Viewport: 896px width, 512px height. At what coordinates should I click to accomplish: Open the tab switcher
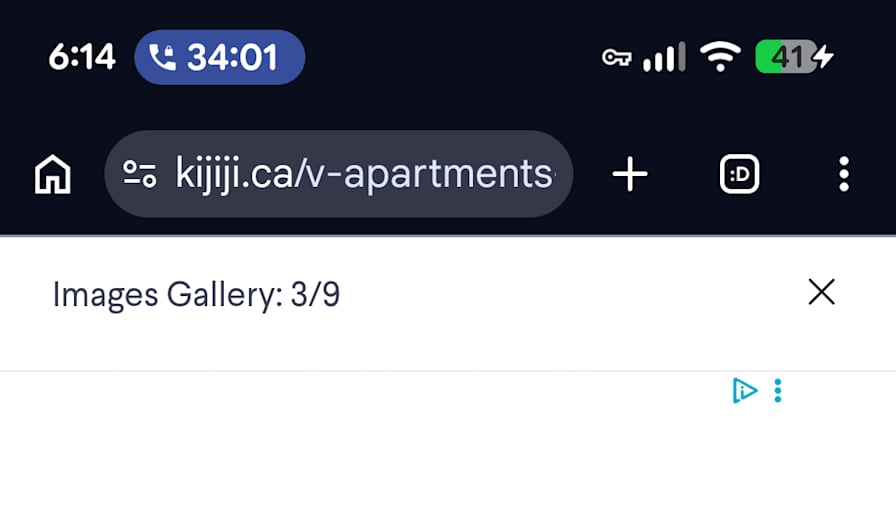tap(739, 175)
